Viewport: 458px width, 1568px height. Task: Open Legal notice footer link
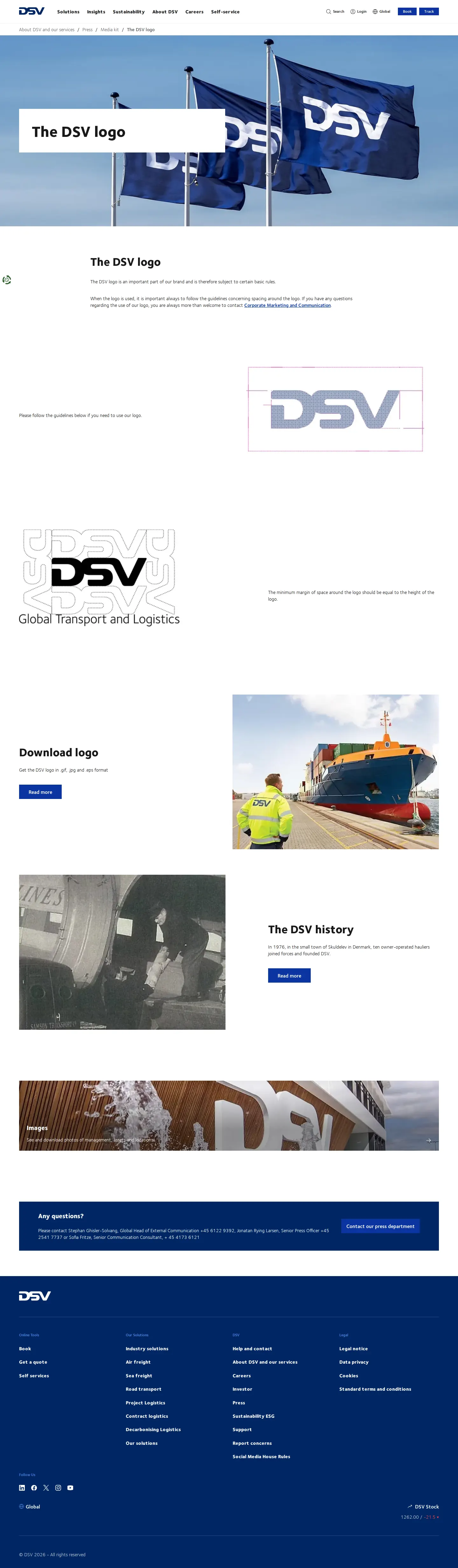tap(353, 1349)
